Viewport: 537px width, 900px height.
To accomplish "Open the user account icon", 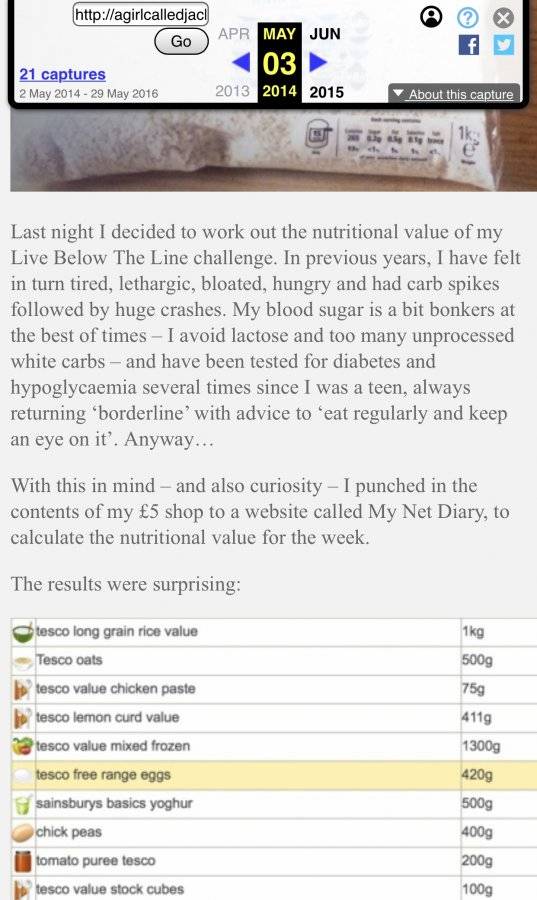I will [431, 17].
